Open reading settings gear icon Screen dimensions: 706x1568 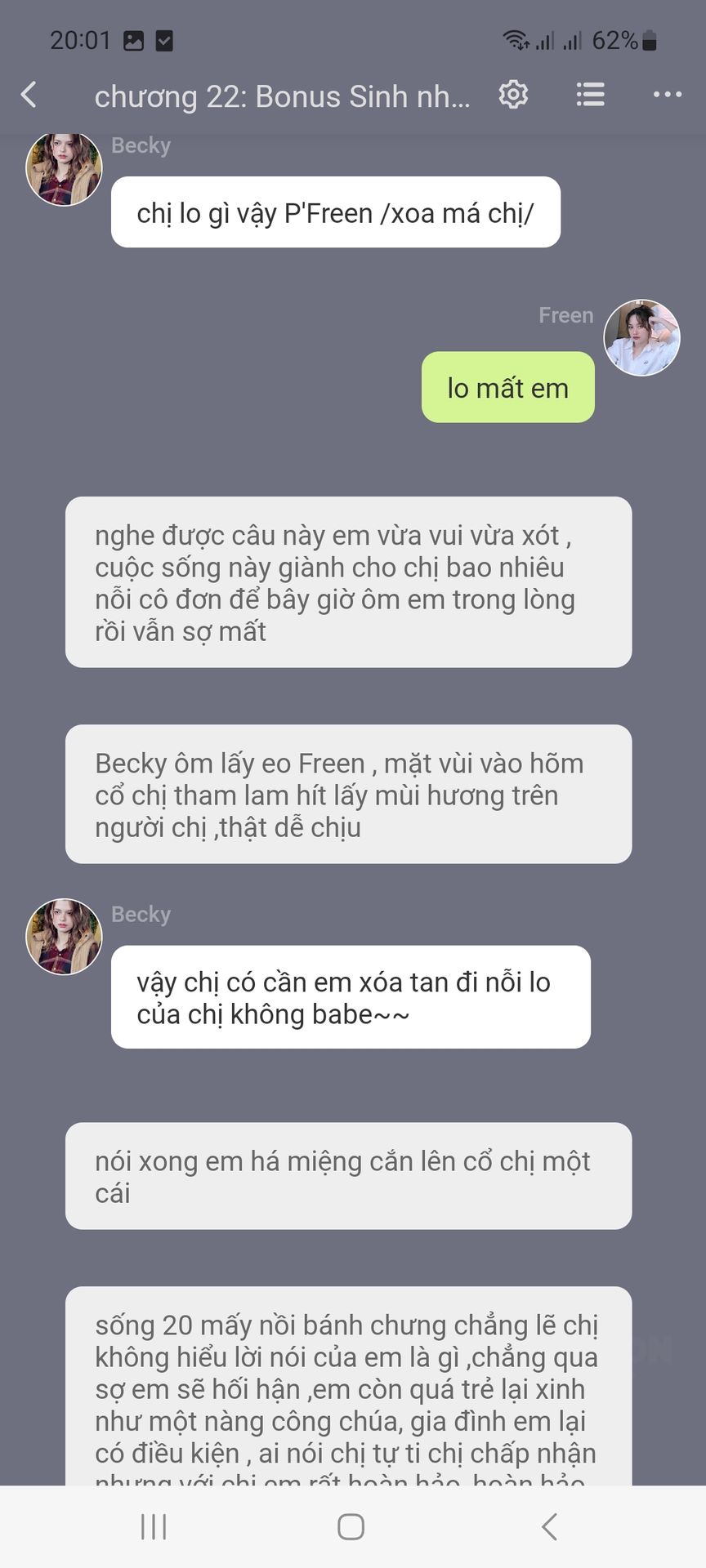513,95
